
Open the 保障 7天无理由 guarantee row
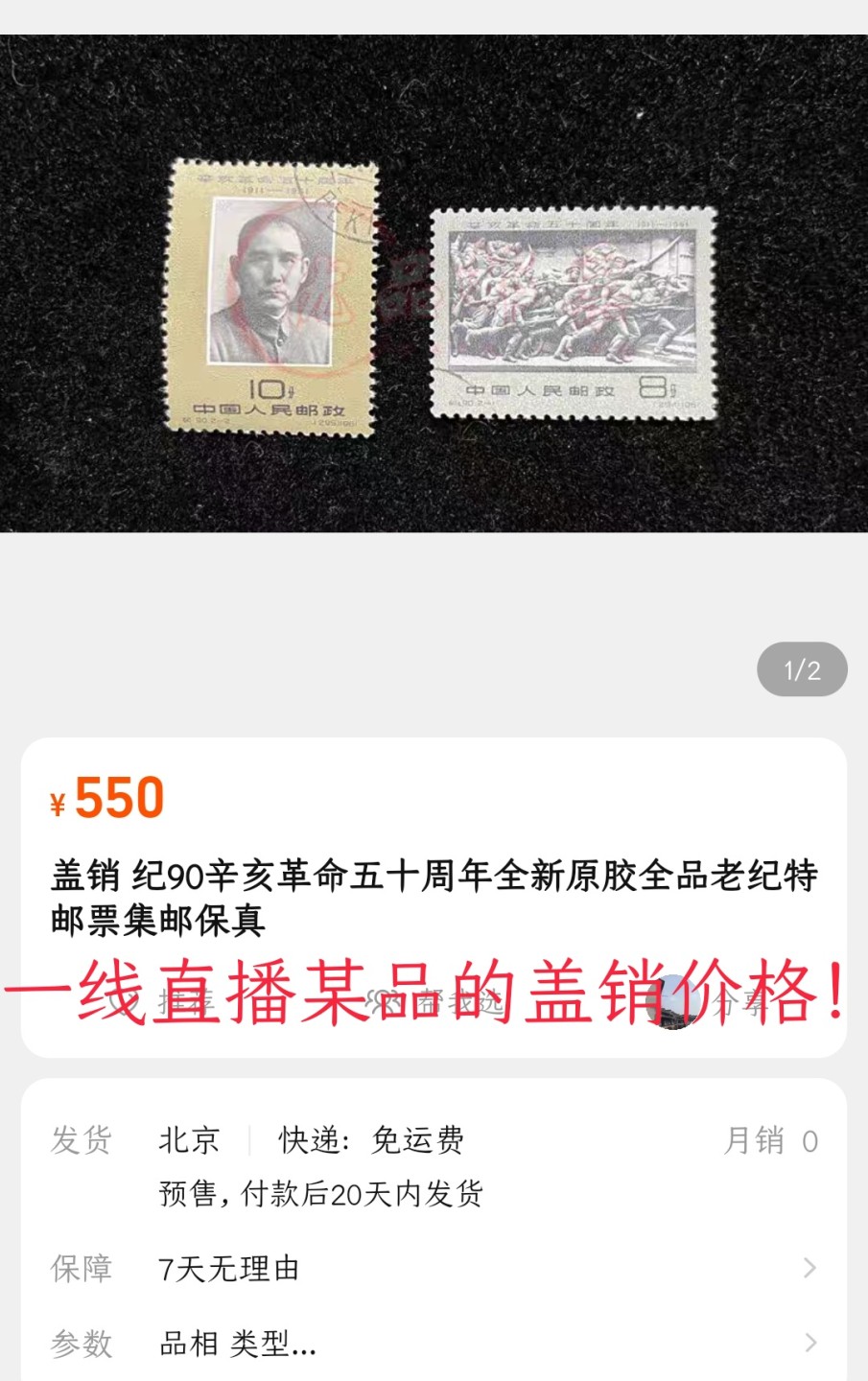[434, 1268]
